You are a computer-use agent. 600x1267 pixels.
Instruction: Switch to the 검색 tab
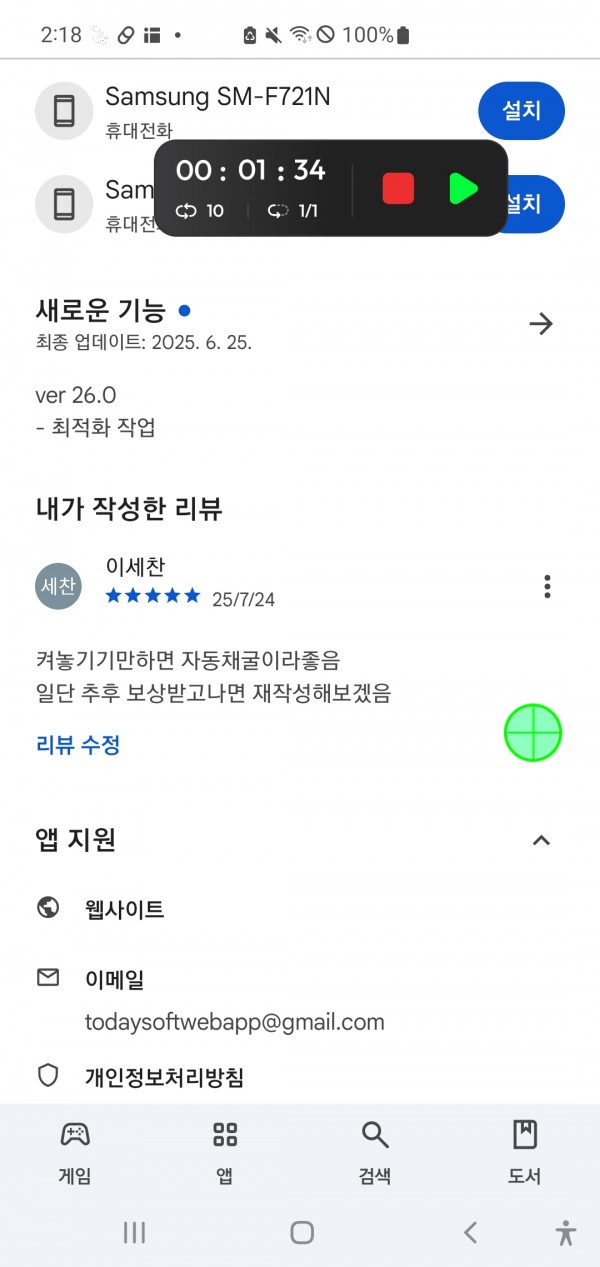[375, 1152]
